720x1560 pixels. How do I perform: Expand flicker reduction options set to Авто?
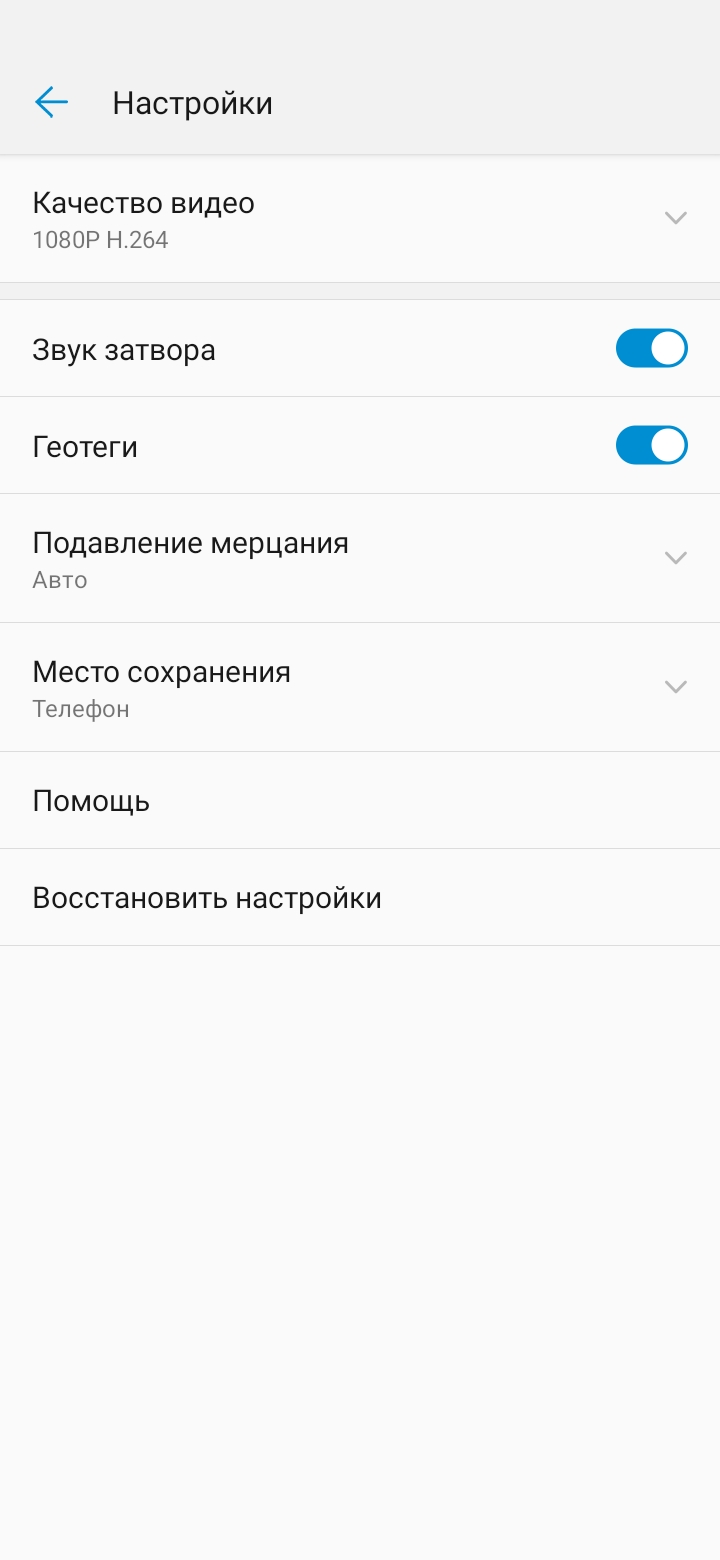[x=676, y=558]
